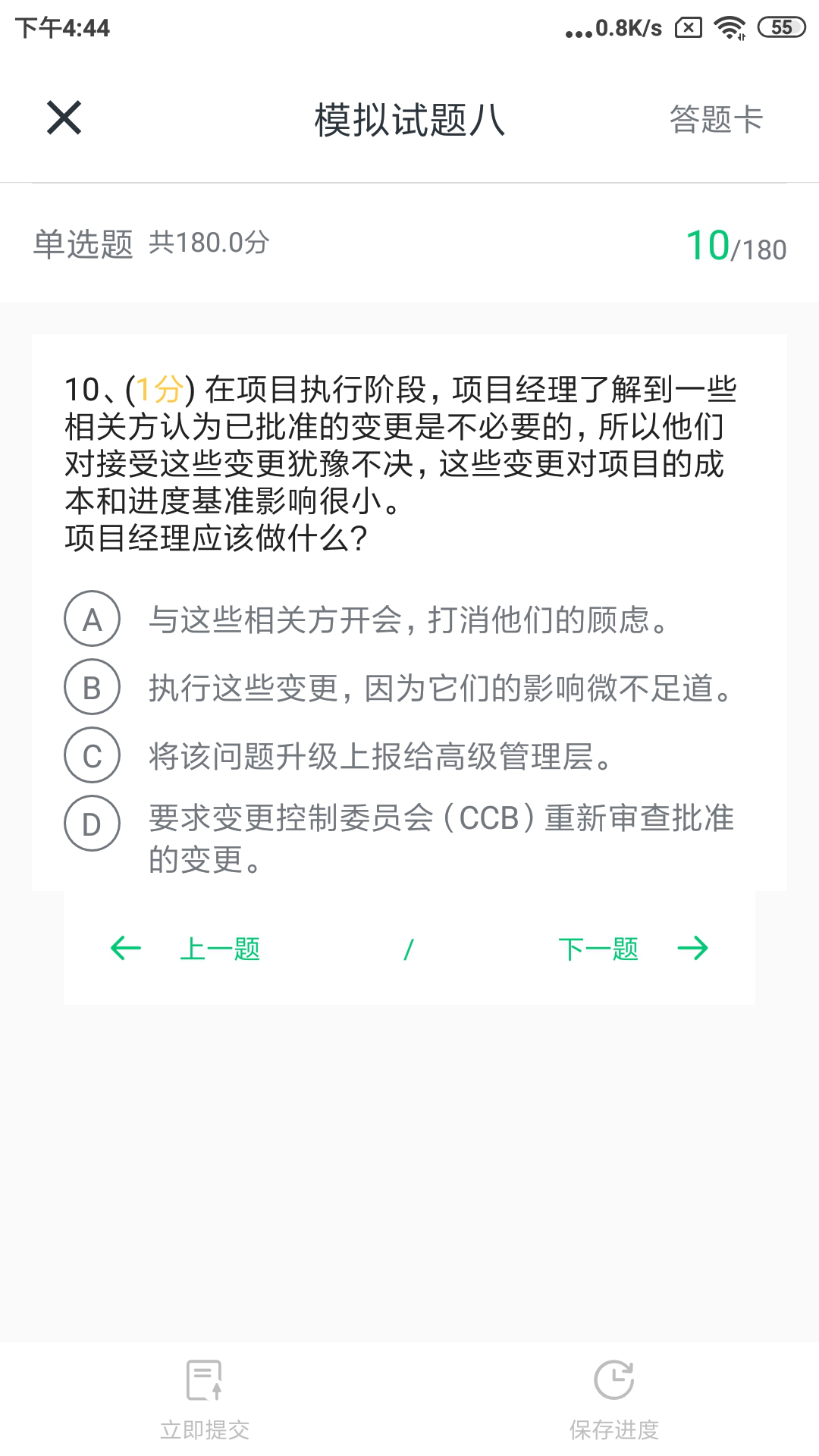Open the 答题卡 answer sheet
This screenshot has height=1456, width=819.
tap(715, 120)
